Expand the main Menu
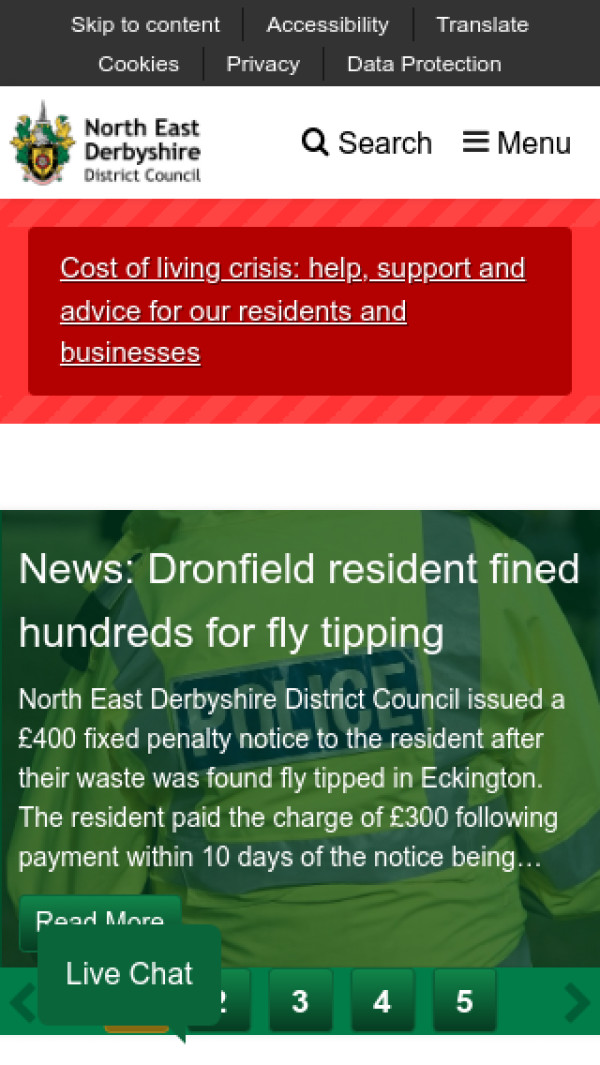600x1065 pixels. (x=517, y=143)
